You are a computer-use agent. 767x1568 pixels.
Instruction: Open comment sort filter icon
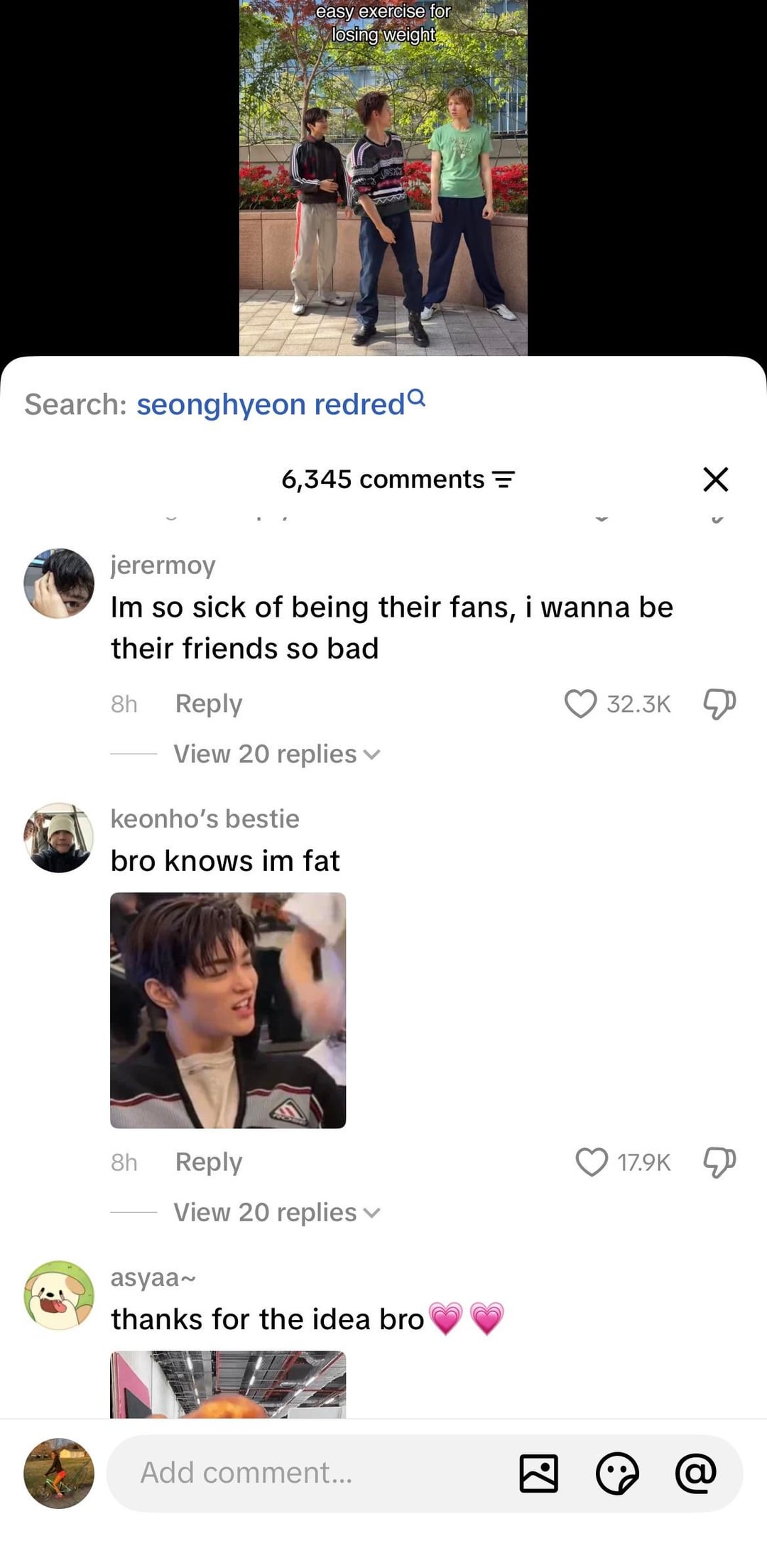click(504, 480)
